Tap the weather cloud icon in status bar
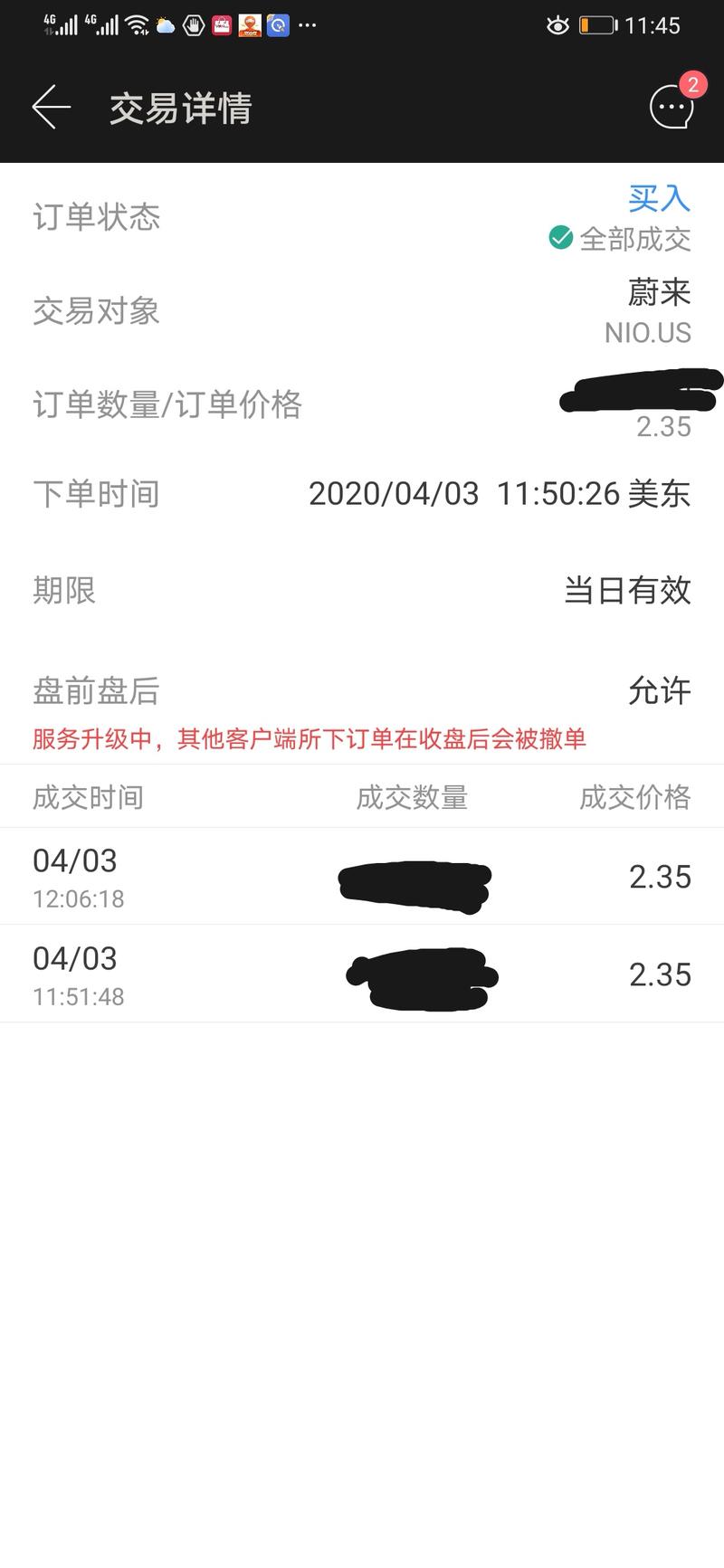724x1568 pixels. pyautogui.click(x=163, y=25)
